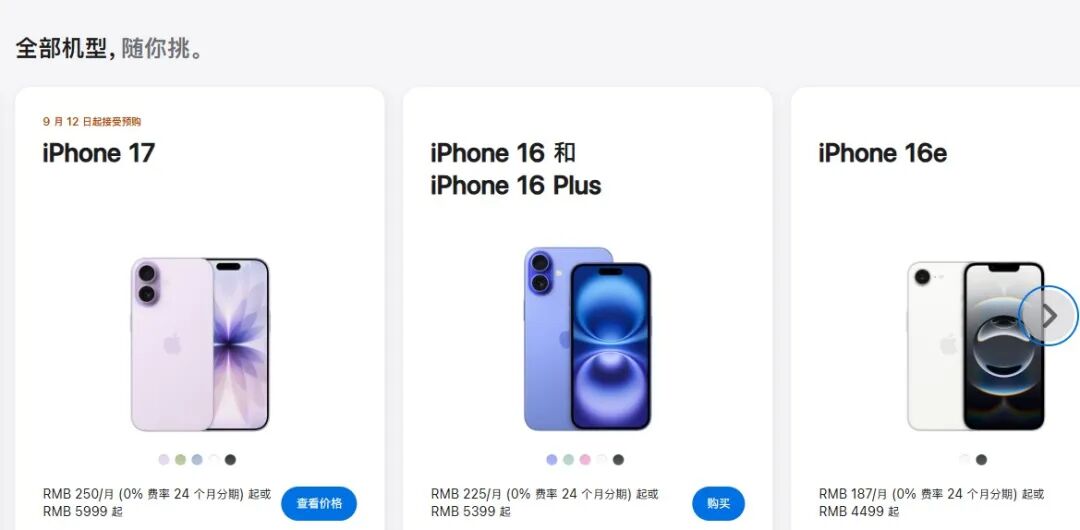Choose the pink swatch under iPhone 16
The height and width of the screenshot is (530, 1080).
tap(585, 460)
